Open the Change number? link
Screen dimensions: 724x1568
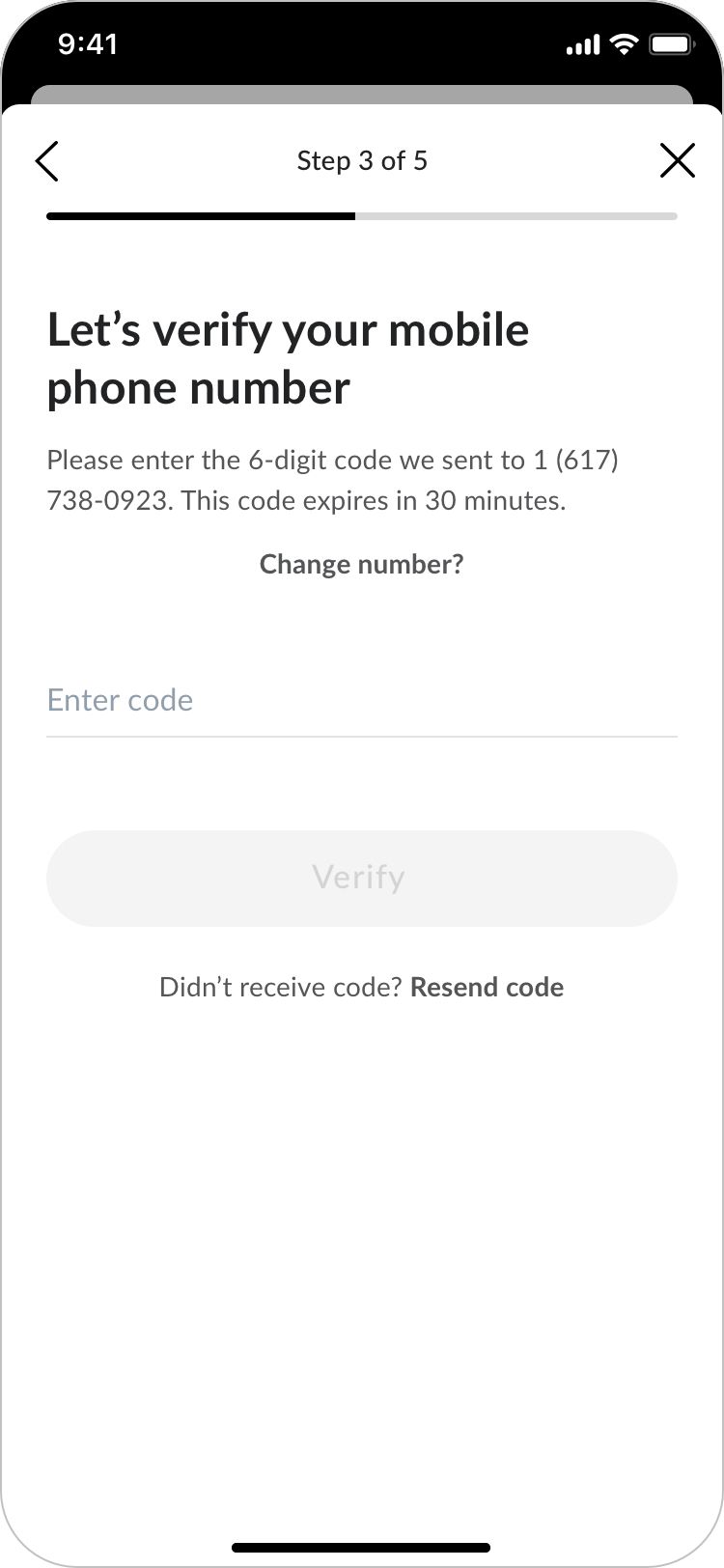pyautogui.click(x=361, y=564)
